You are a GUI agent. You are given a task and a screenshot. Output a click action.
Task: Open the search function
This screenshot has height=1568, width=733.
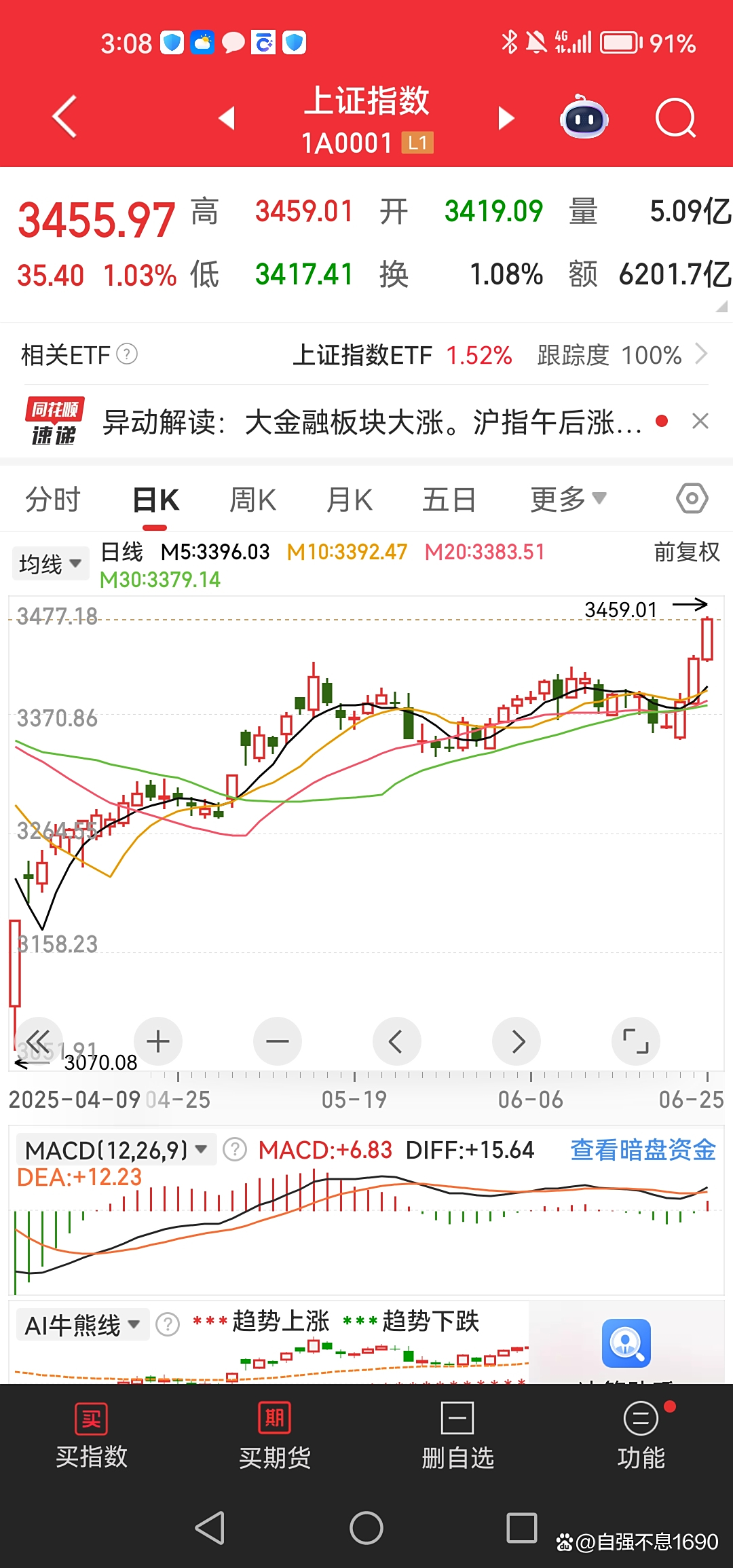coord(675,117)
